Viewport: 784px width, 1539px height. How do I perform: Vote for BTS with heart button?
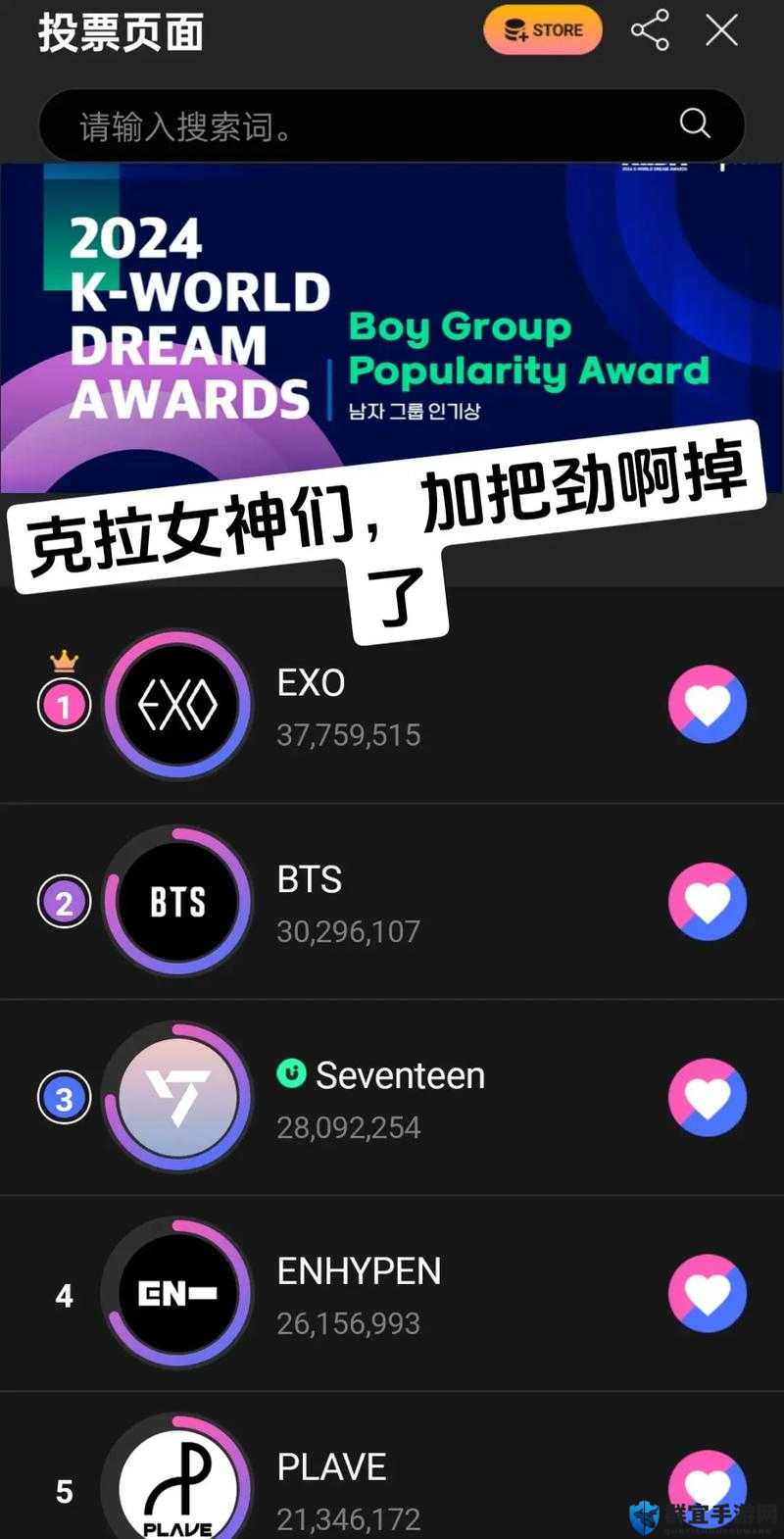pos(708,902)
